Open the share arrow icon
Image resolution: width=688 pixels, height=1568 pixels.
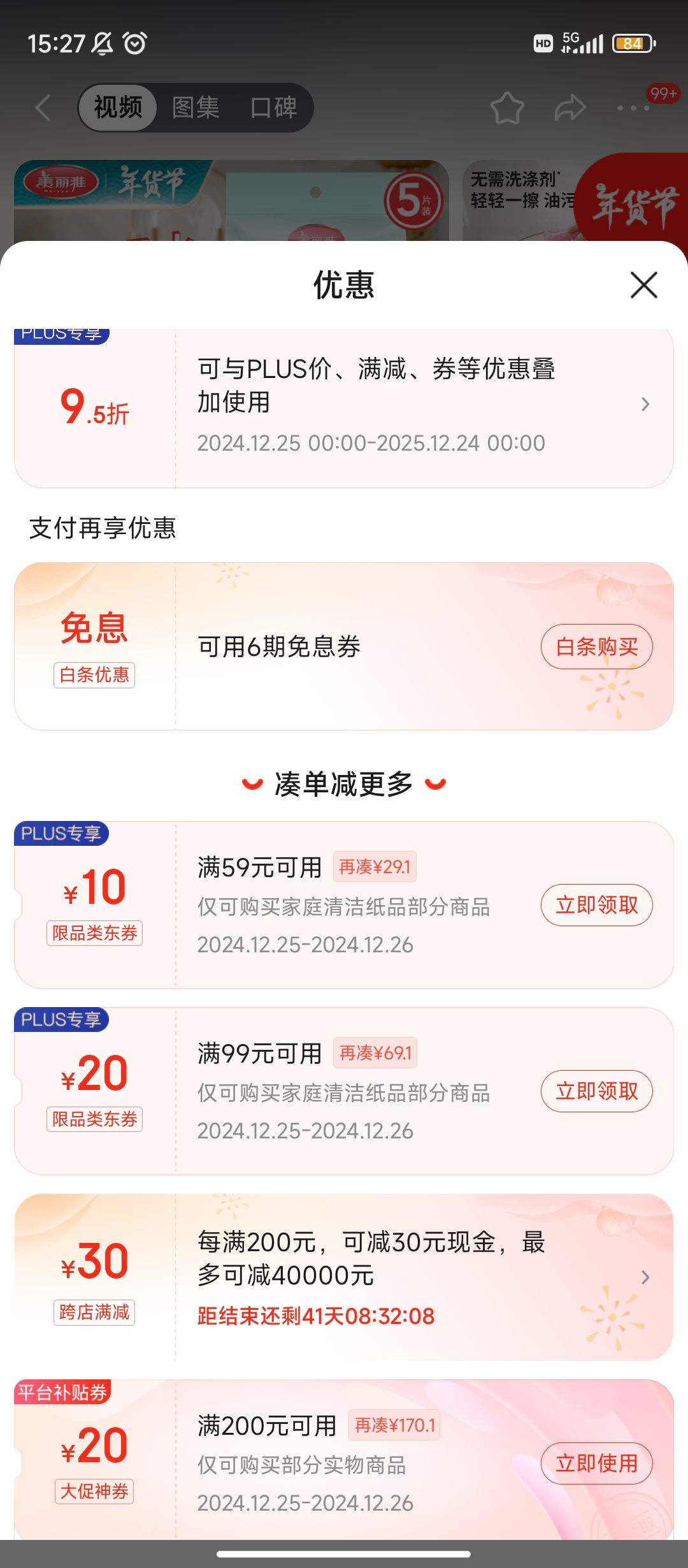569,108
